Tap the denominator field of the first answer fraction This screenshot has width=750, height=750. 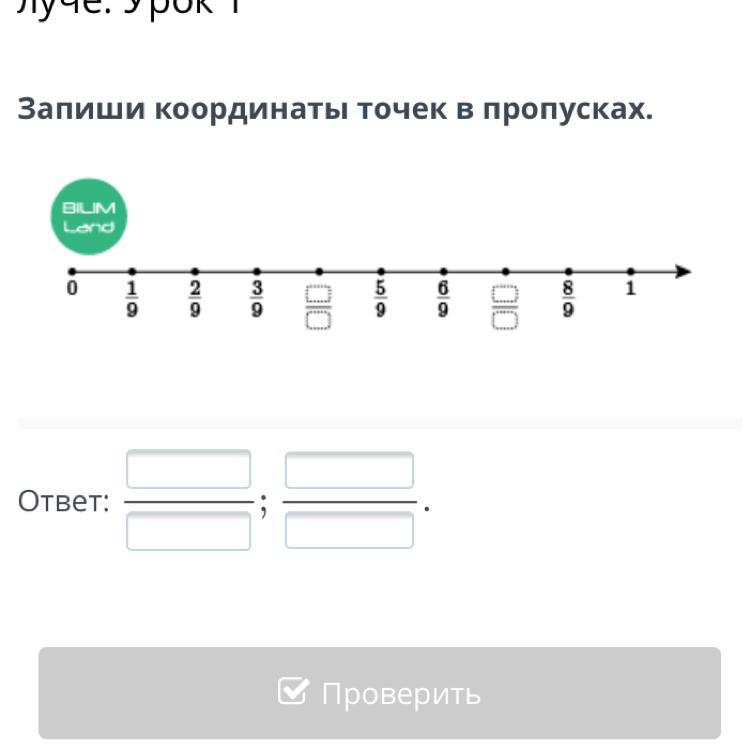pyautogui.click(x=188, y=530)
